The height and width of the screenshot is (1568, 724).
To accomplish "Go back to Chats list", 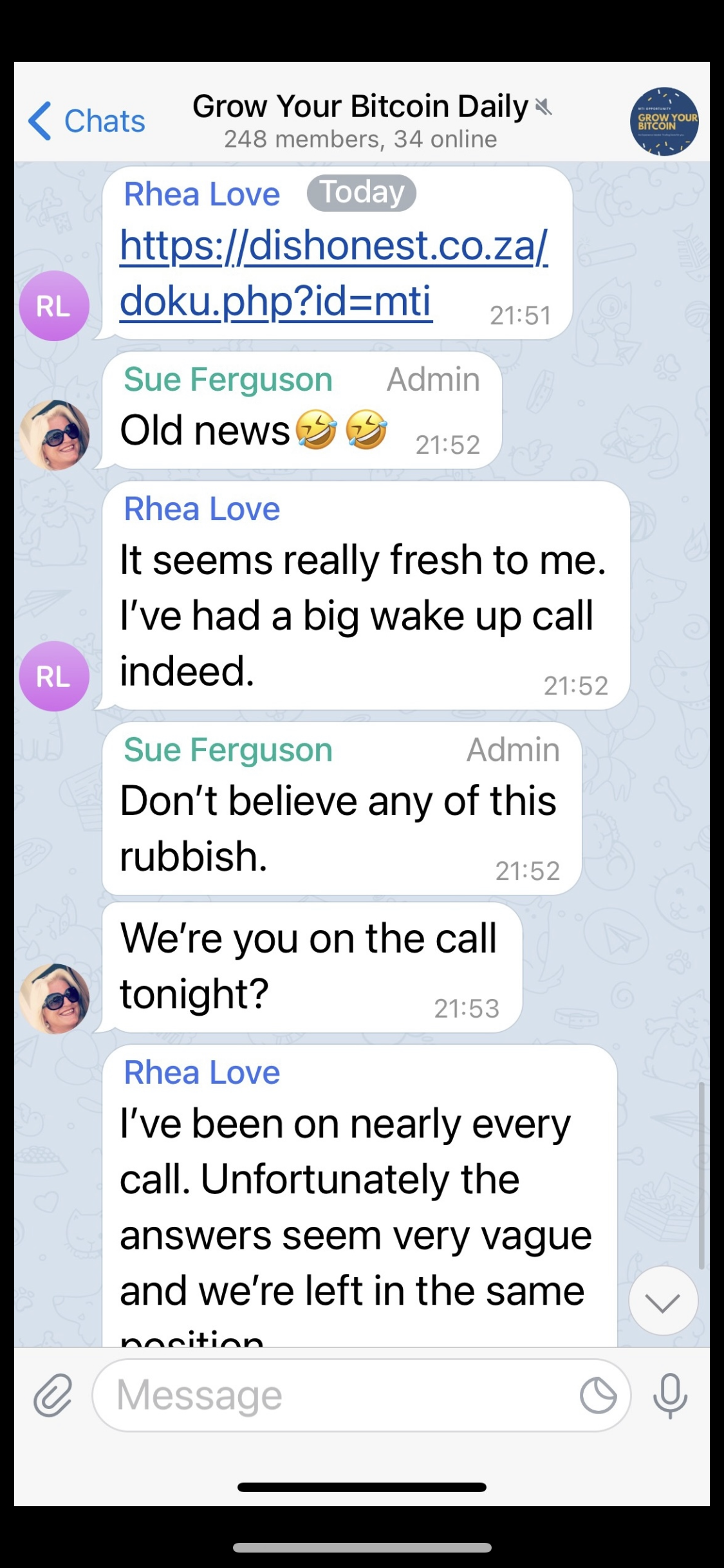I will pyautogui.click(x=87, y=121).
